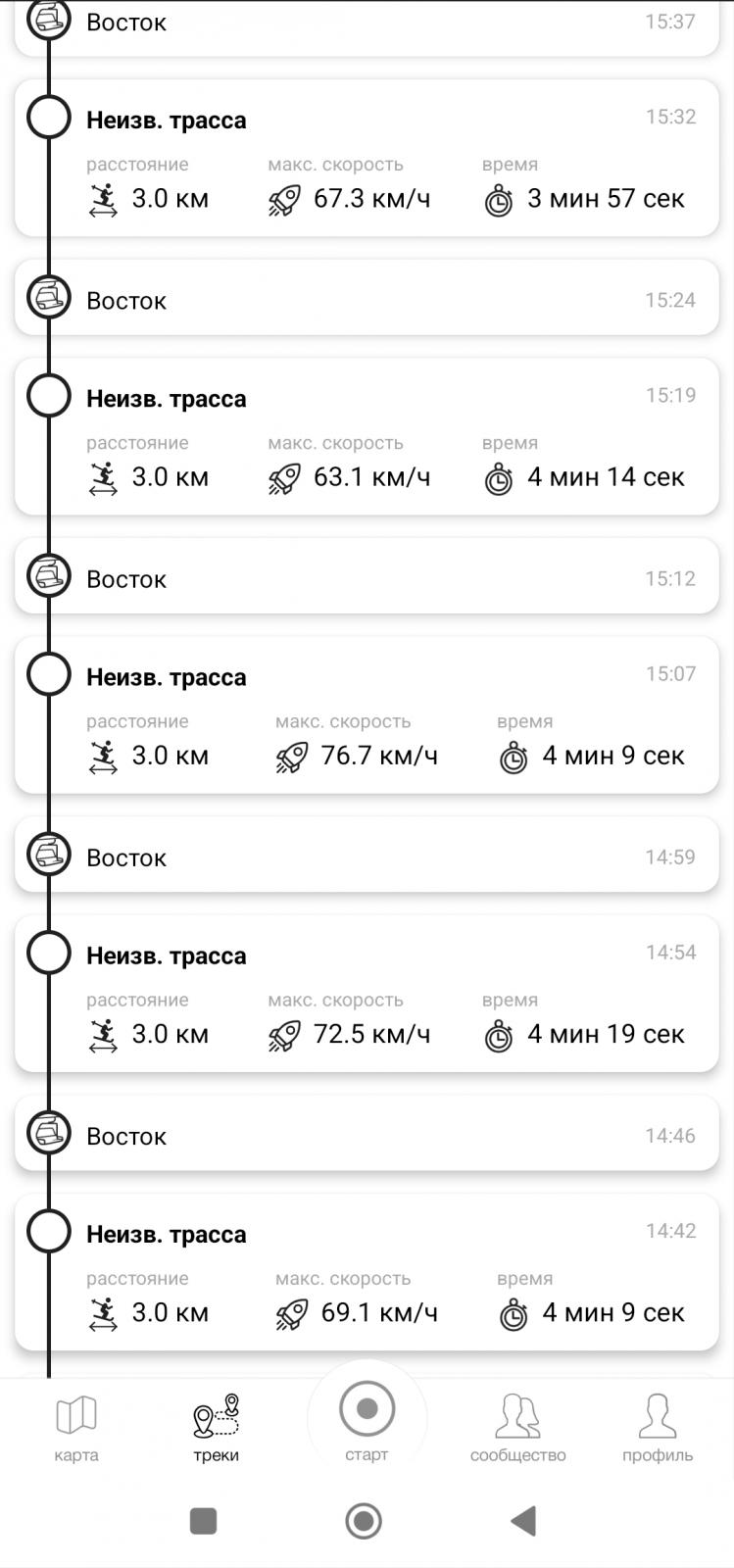The width and height of the screenshot is (734, 1568).
Task: Select the «Восток» lift entry at 15:24
Action: [x=367, y=299]
